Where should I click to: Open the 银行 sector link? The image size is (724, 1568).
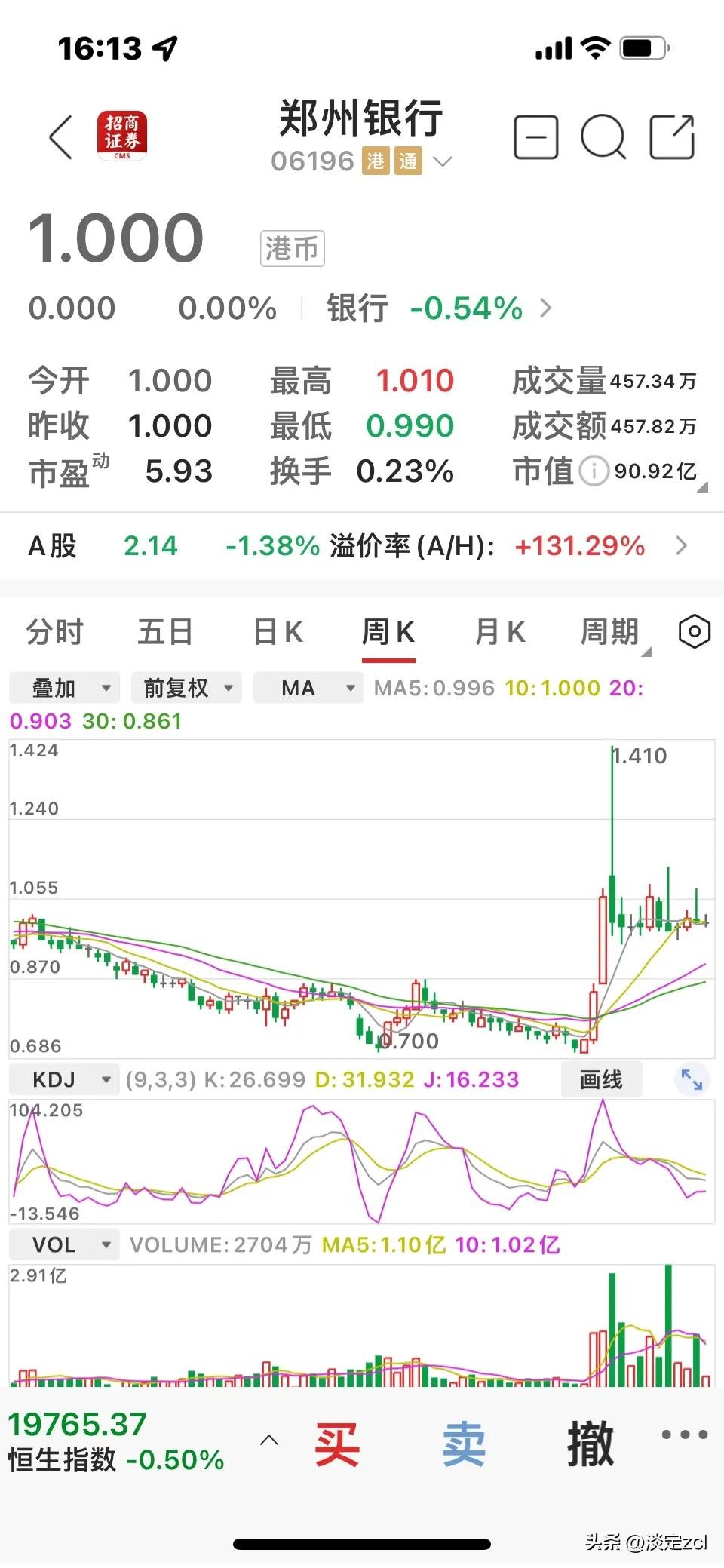tap(439, 308)
